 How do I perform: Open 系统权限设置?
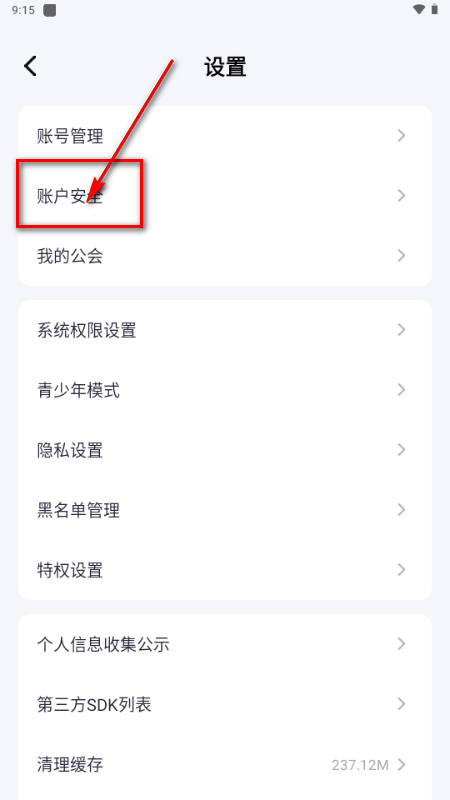pyautogui.click(x=225, y=330)
